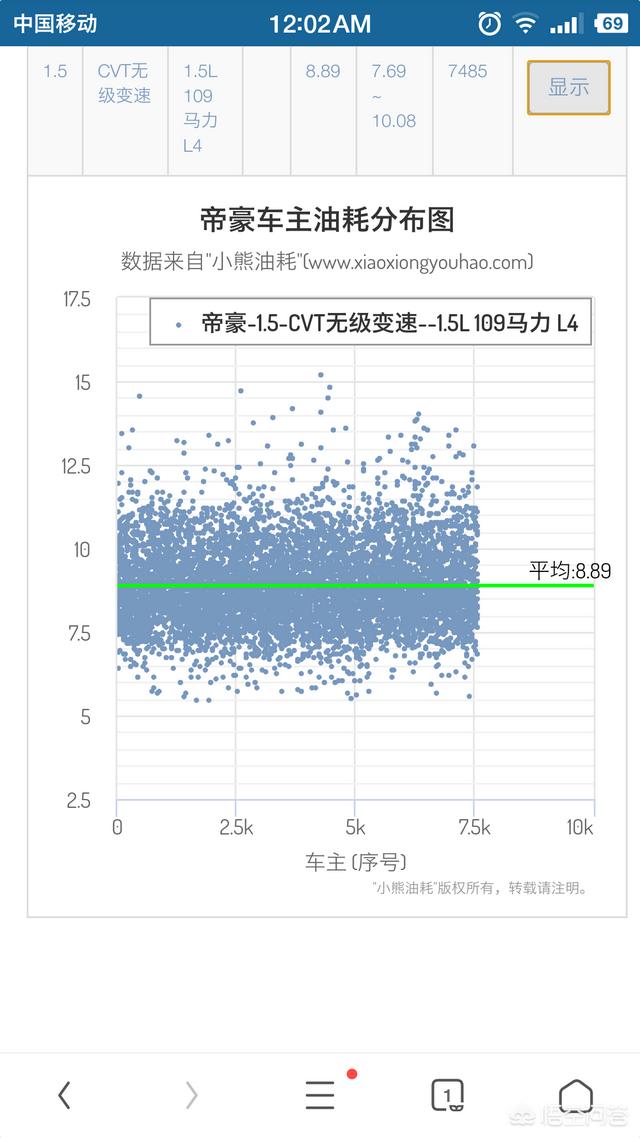Go back to the previous page
Viewport: 640px width, 1138px height.
coord(65,1094)
